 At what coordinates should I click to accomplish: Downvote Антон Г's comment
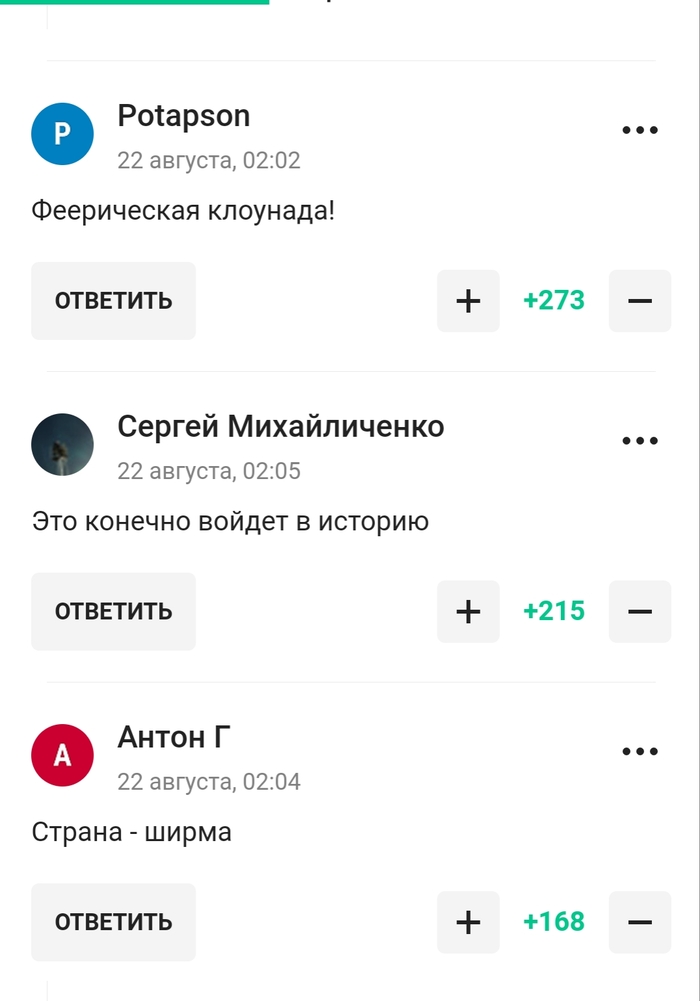[x=640, y=922]
